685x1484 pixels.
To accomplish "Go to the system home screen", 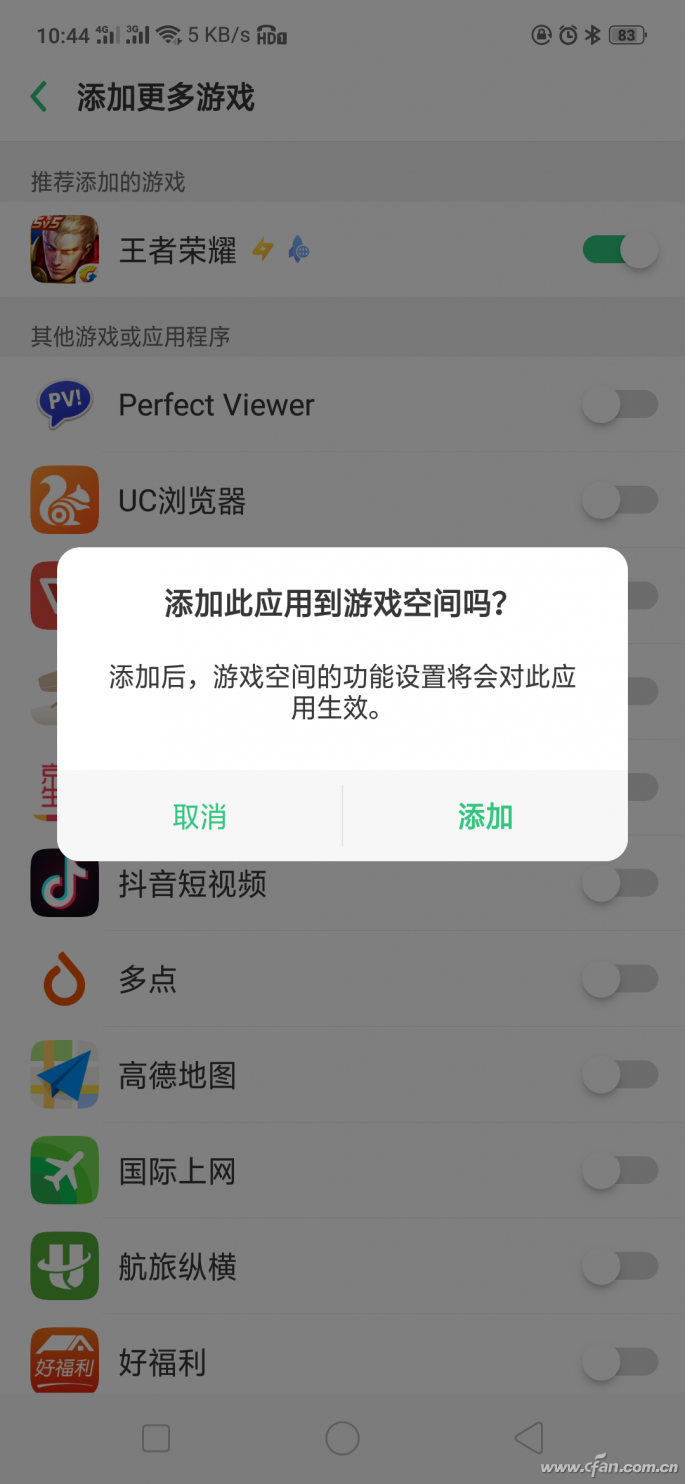I will [x=342, y=1438].
